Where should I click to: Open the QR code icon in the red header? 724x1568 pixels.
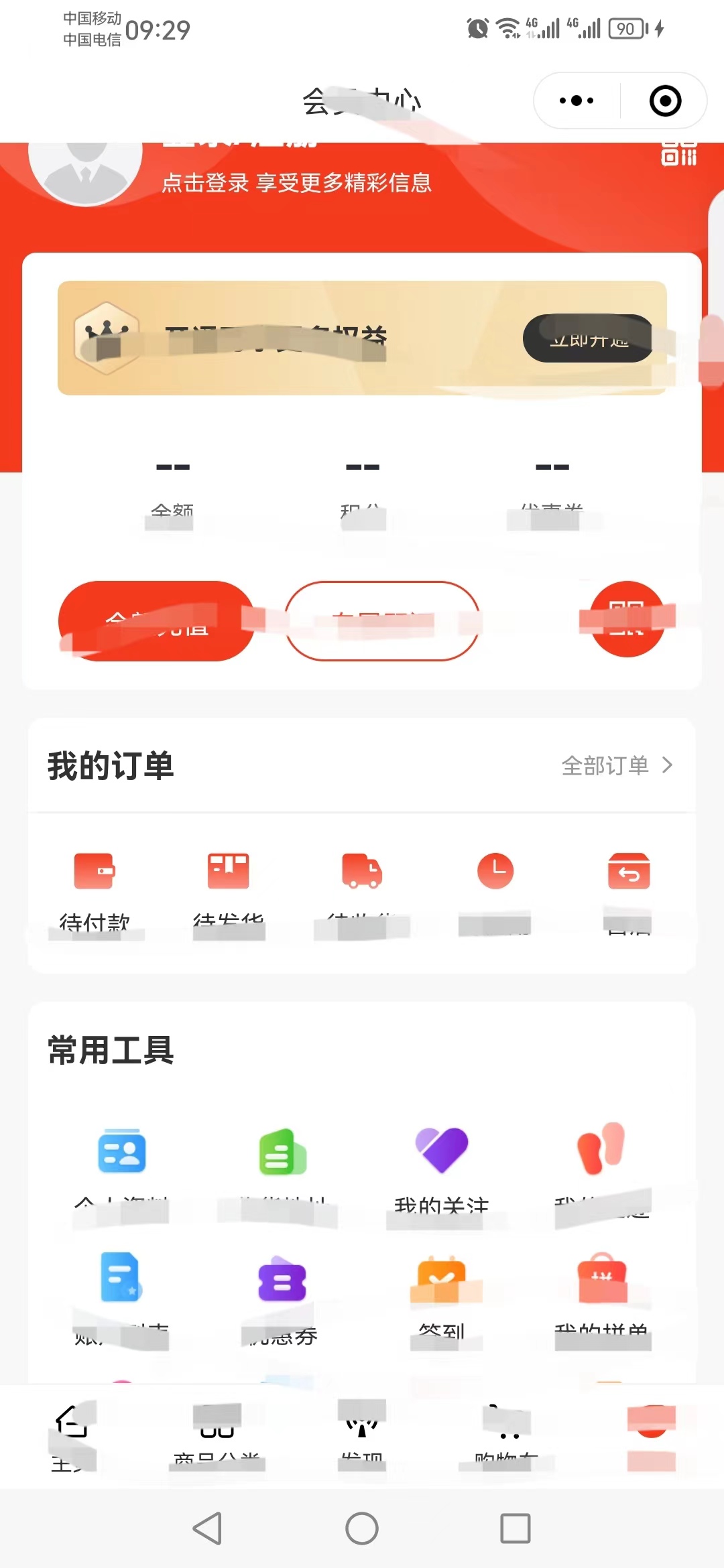tap(678, 154)
